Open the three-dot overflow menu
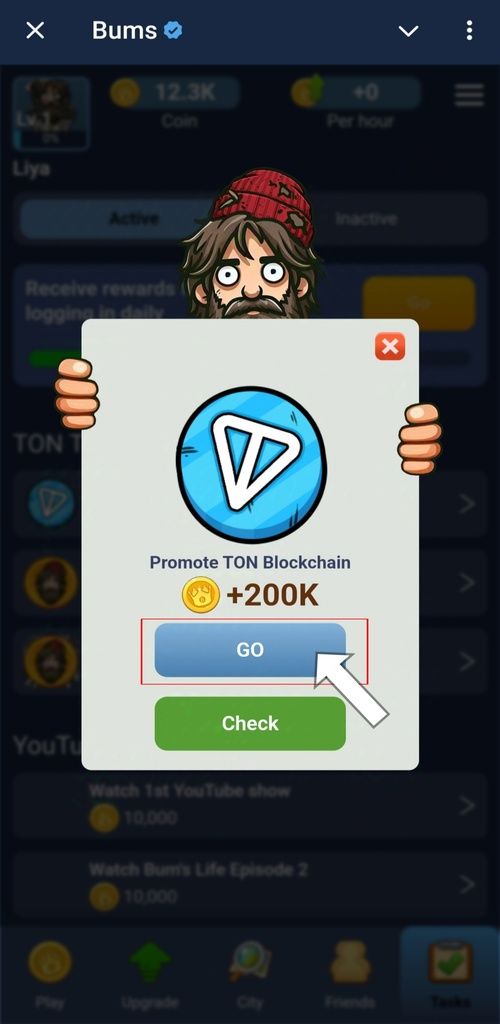The width and height of the screenshot is (500, 1024). pyautogui.click(x=469, y=30)
